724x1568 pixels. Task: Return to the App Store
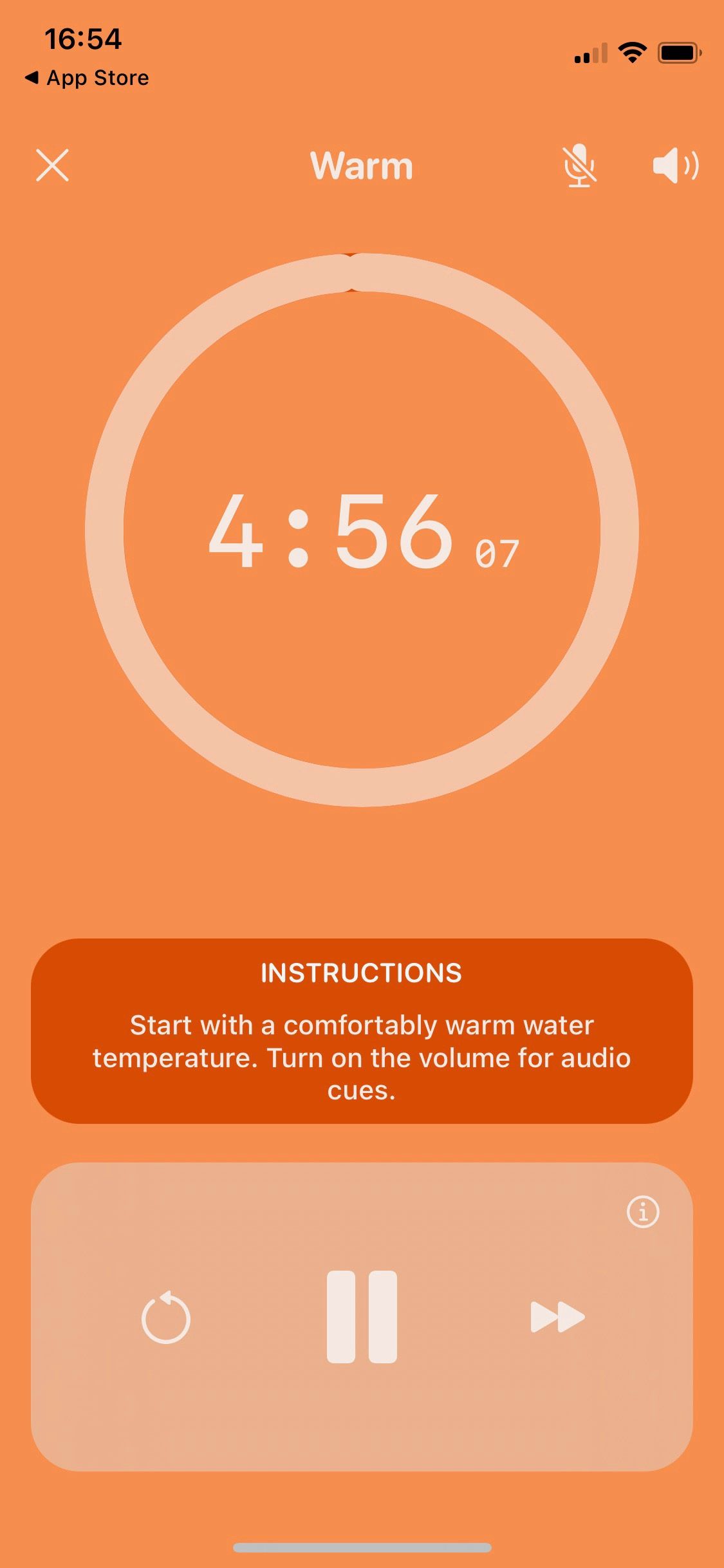87,78
